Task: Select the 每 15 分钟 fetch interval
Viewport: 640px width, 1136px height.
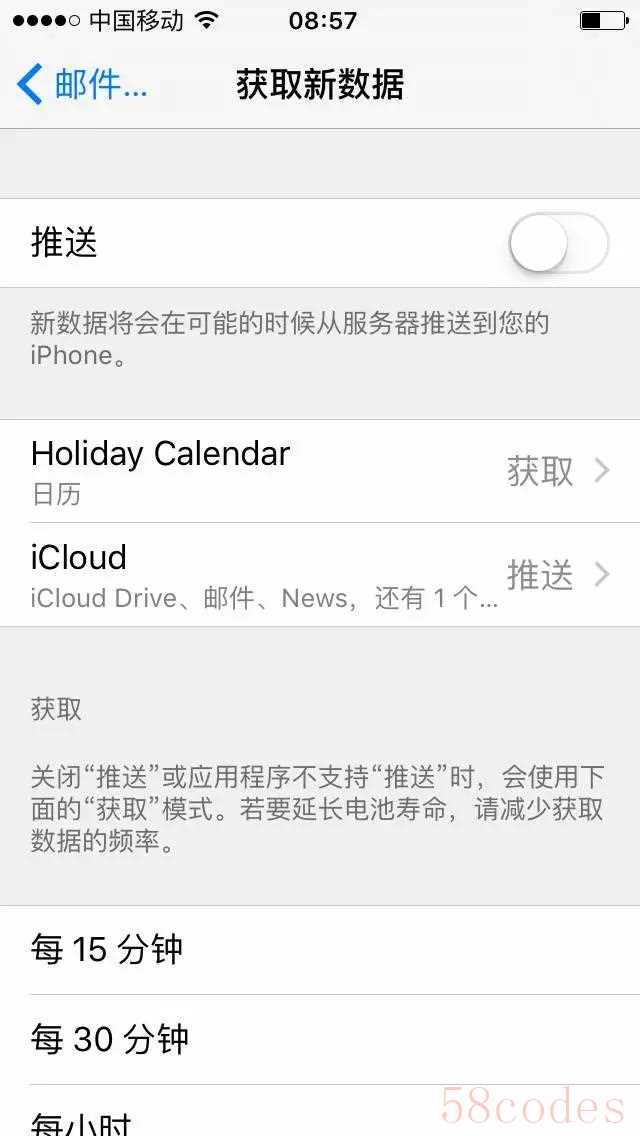Action: pos(320,950)
